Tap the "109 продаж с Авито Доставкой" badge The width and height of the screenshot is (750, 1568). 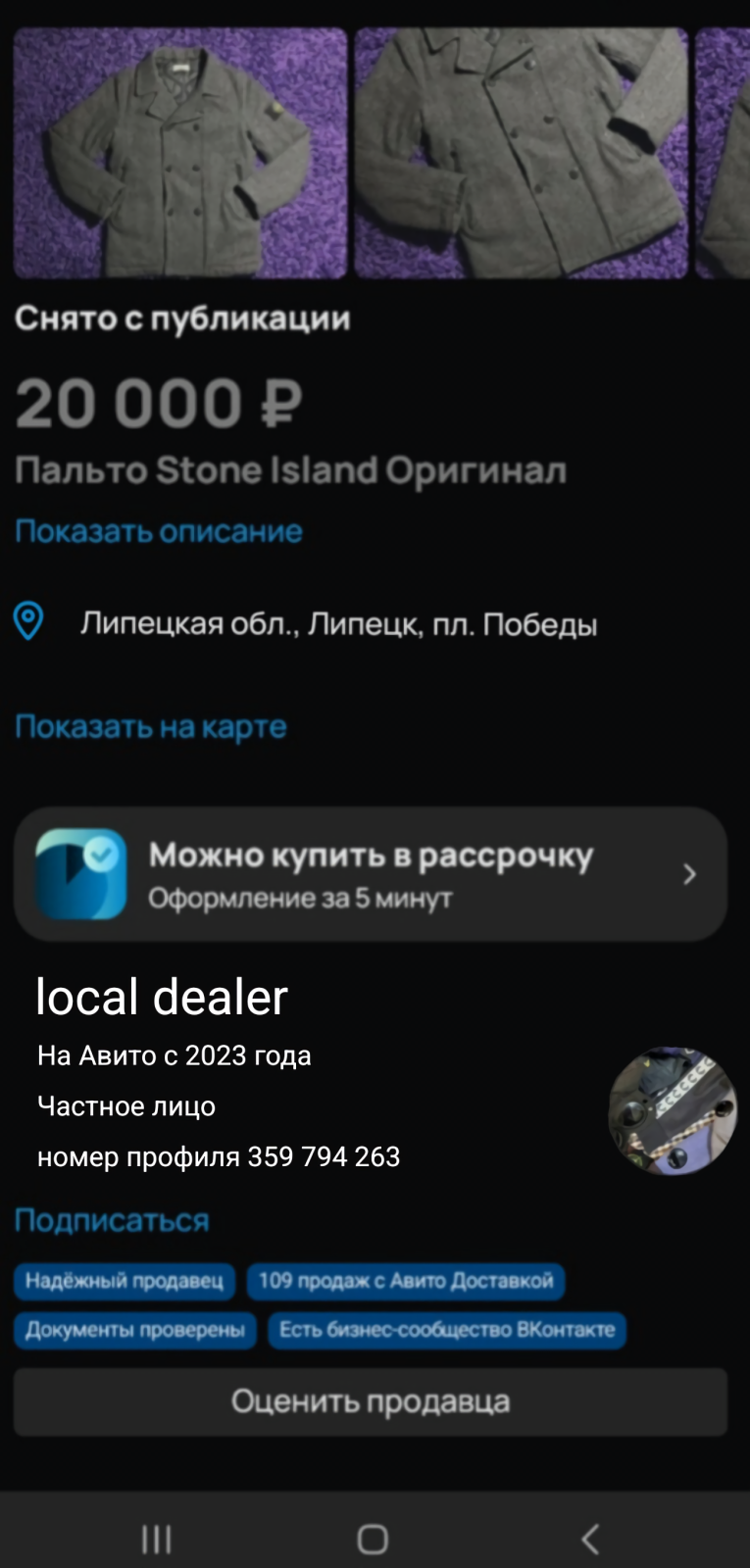(405, 1281)
